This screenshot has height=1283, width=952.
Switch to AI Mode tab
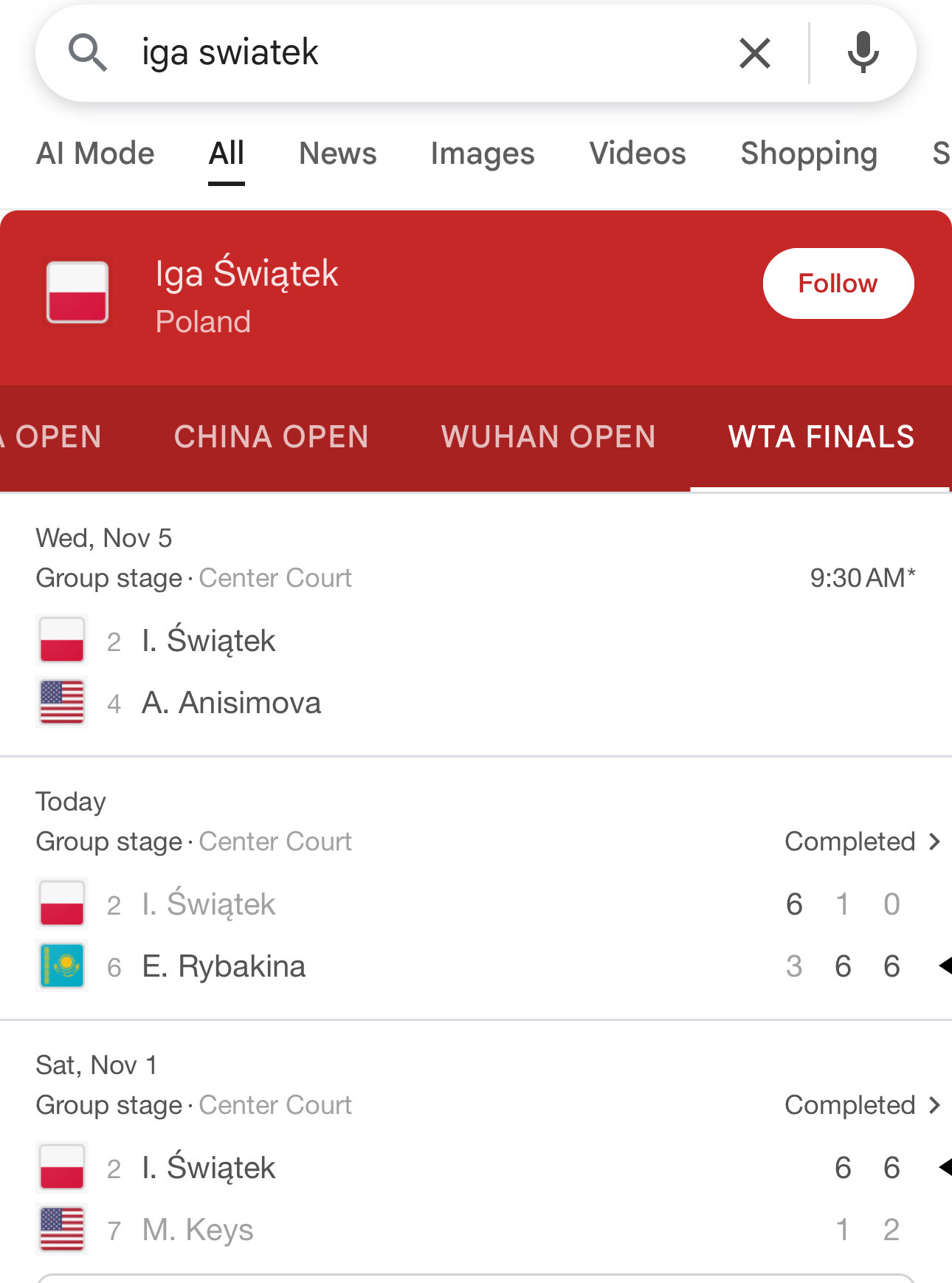[95, 154]
